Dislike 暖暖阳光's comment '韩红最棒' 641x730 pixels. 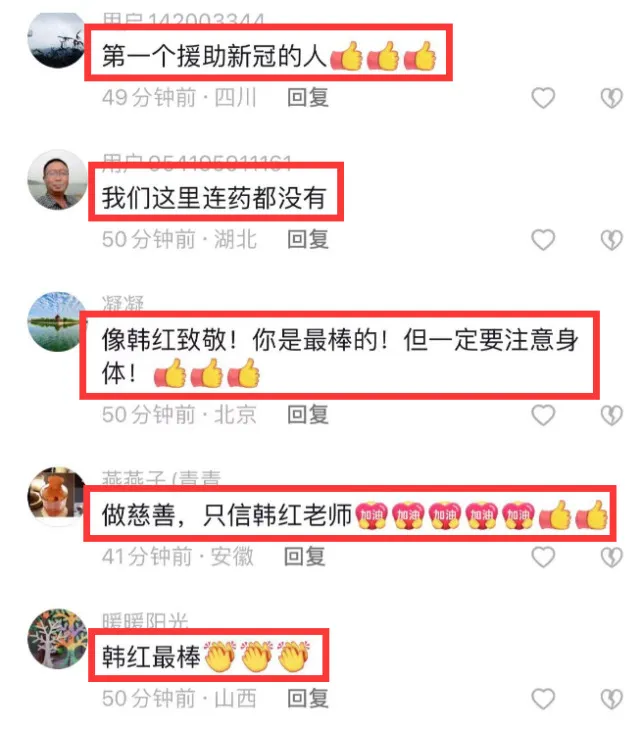click(610, 698)
